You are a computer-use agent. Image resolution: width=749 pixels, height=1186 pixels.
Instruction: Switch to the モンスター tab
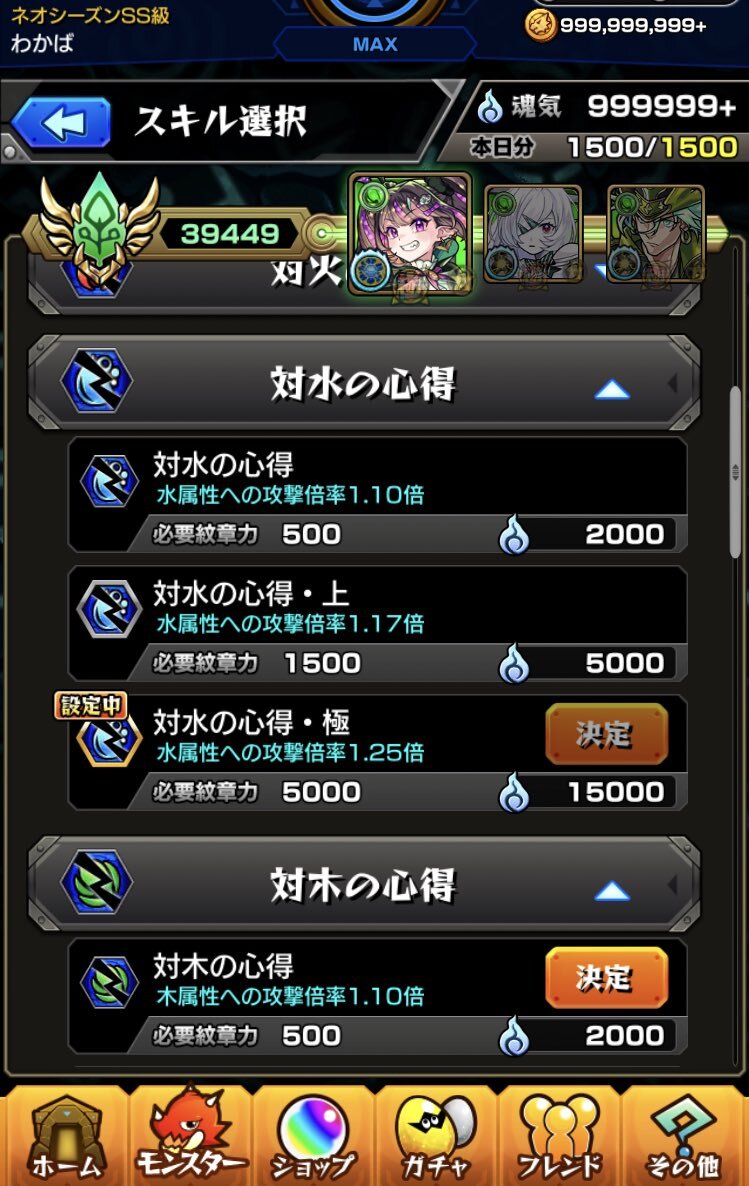point(190,1136)
